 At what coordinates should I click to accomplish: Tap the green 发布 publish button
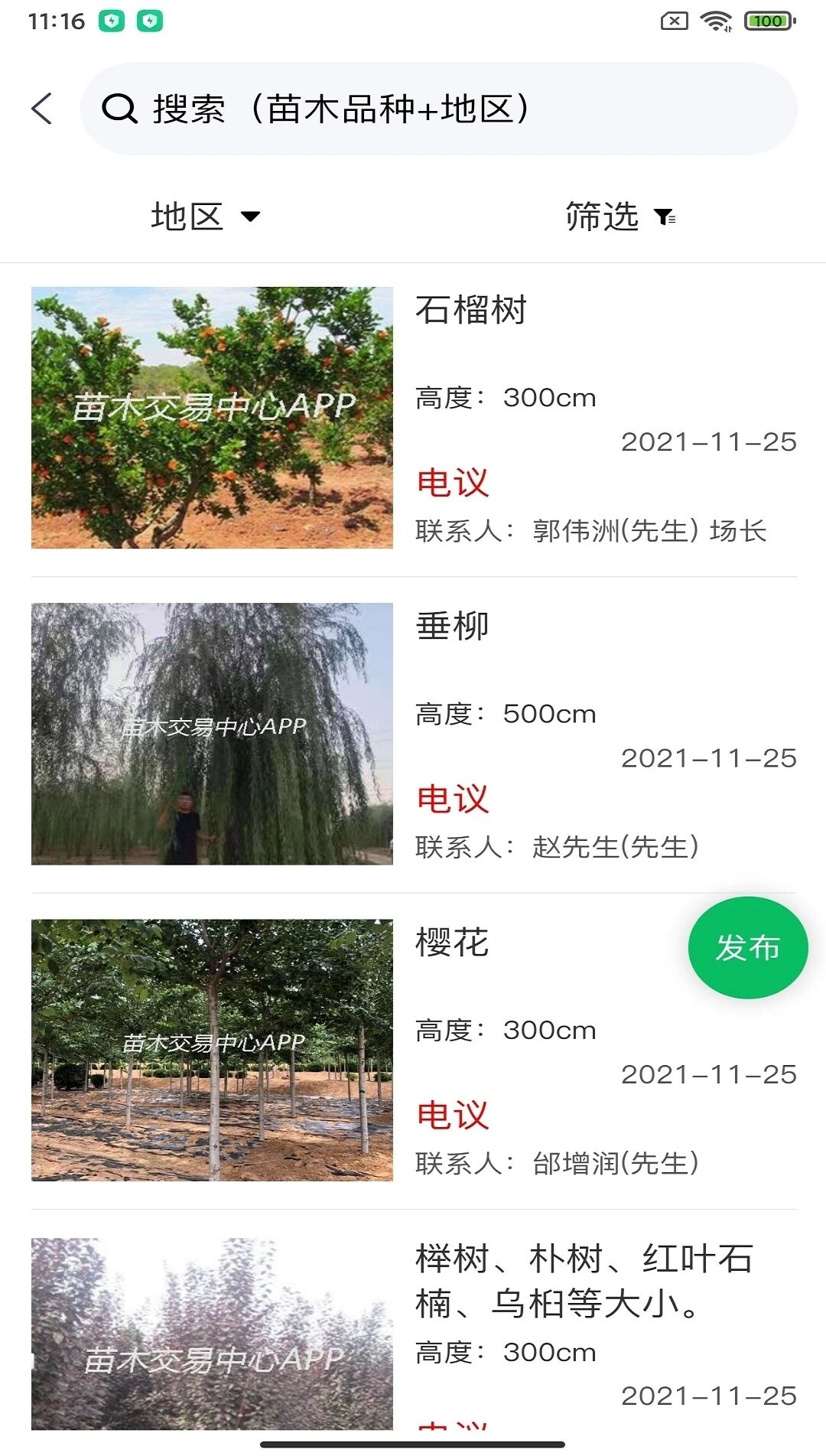(747, 947)
